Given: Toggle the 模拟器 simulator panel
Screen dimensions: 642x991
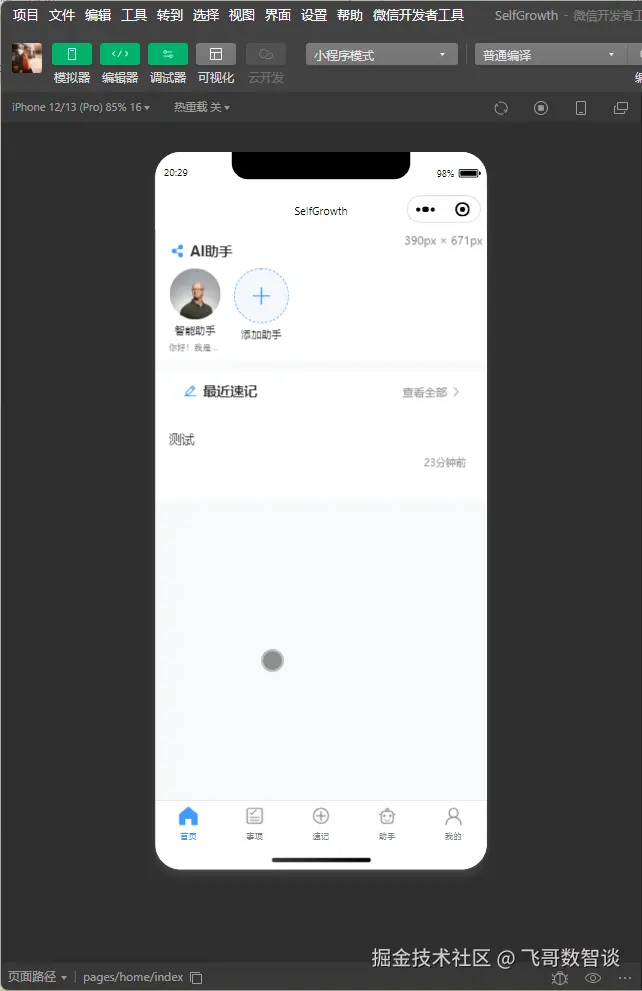Looking at the screenshot, I should pos(71,54).
